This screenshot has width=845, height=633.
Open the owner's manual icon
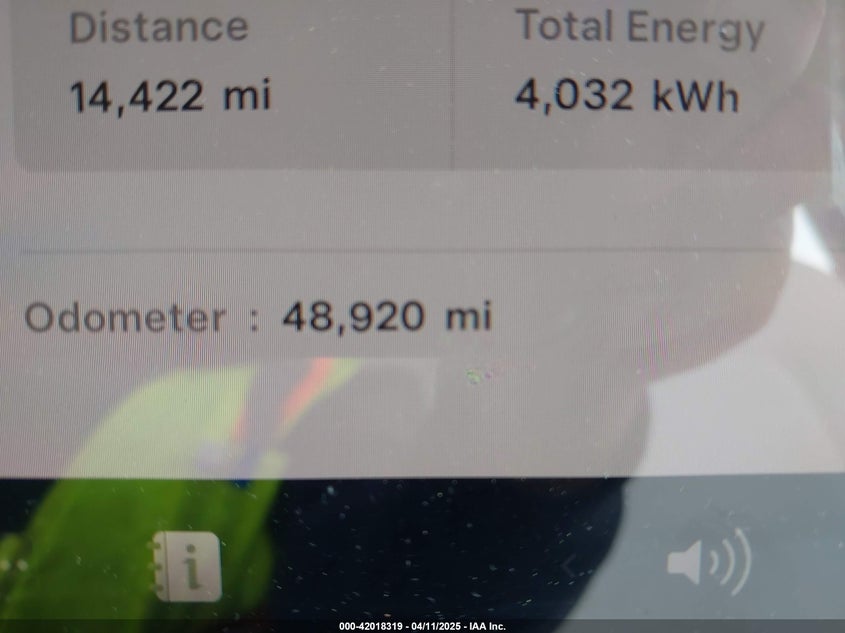pos(187,565)
